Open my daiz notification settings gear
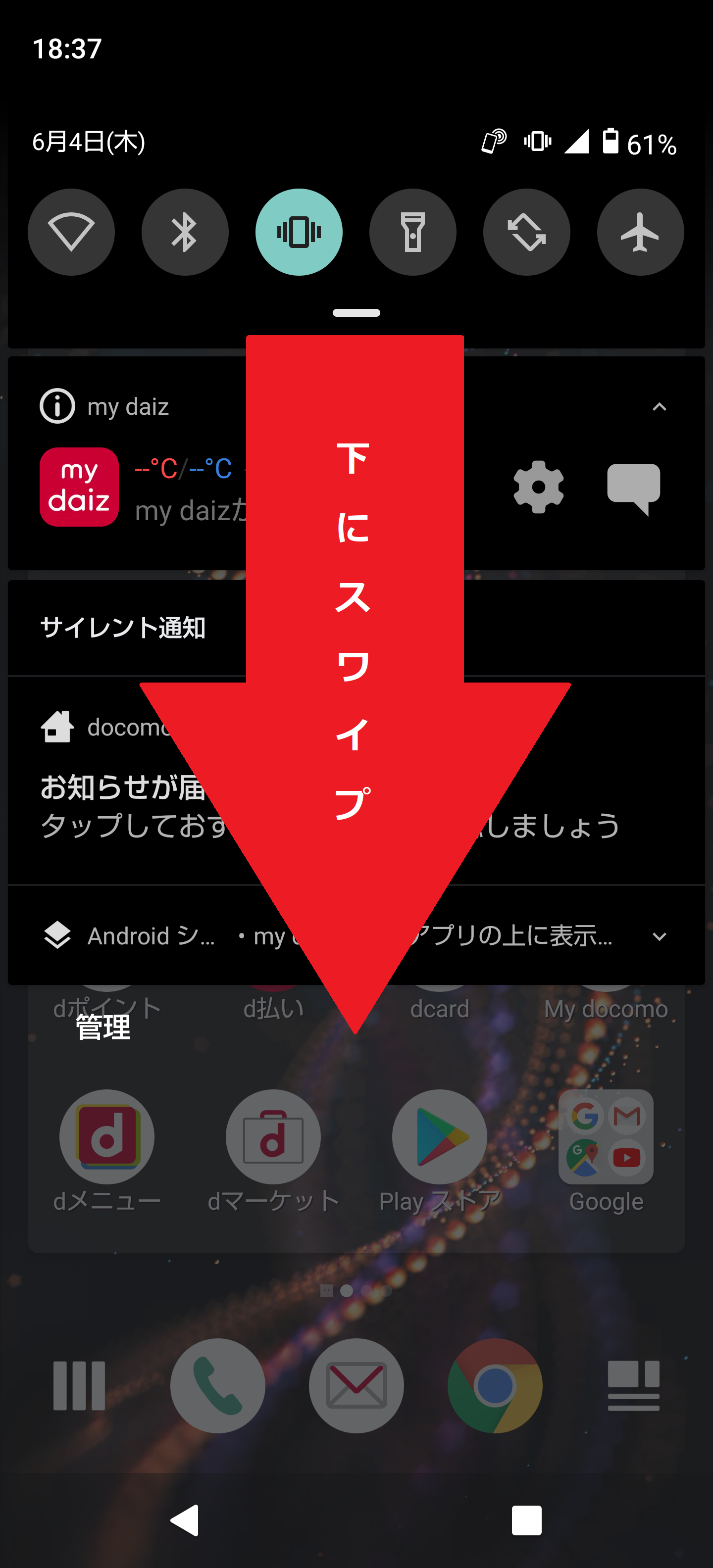This screenshot has height=1568, width=713. [x=538, y=487]
